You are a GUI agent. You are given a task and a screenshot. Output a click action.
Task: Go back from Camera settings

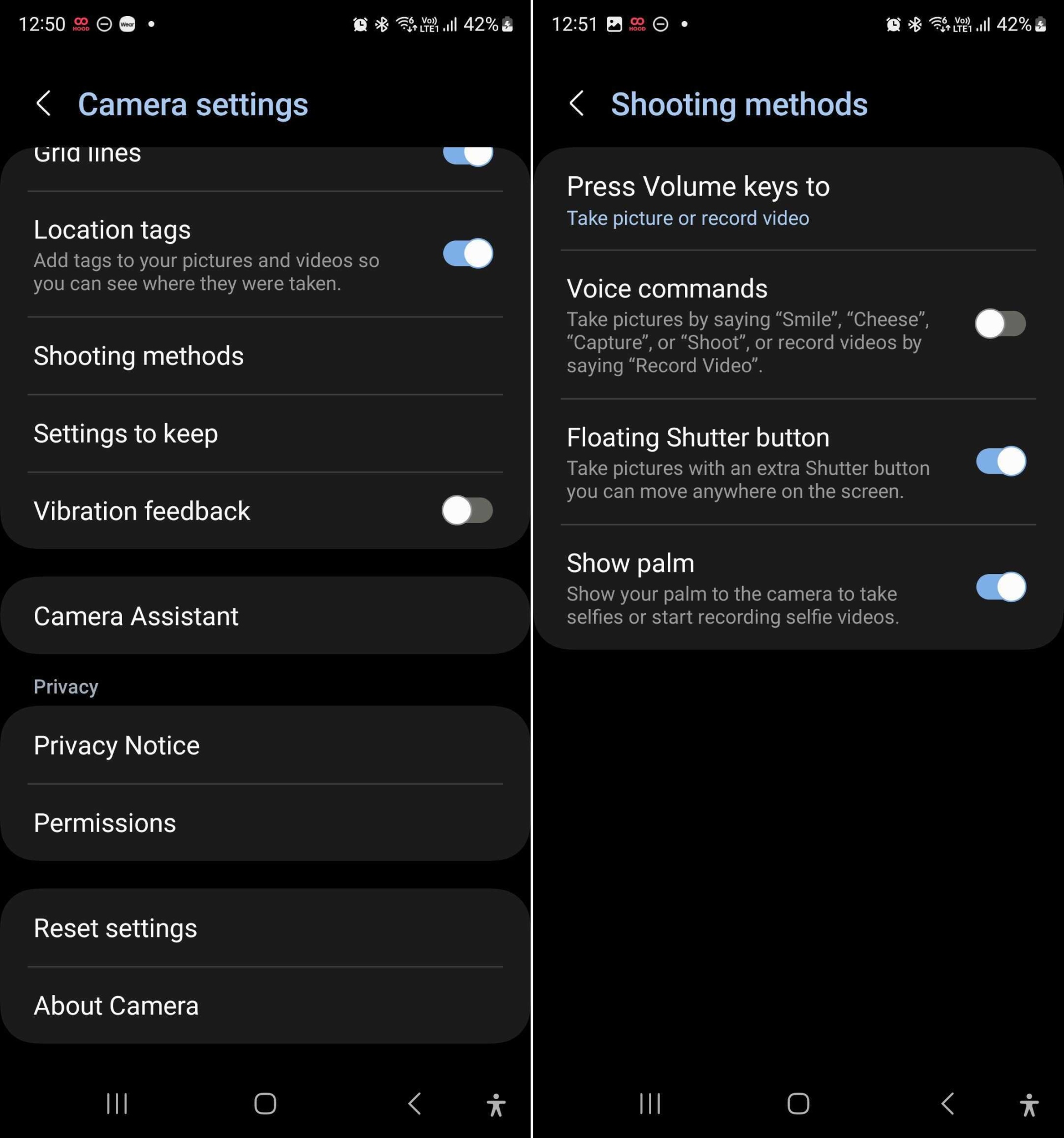pyautogui.click(x=44, y=104)
